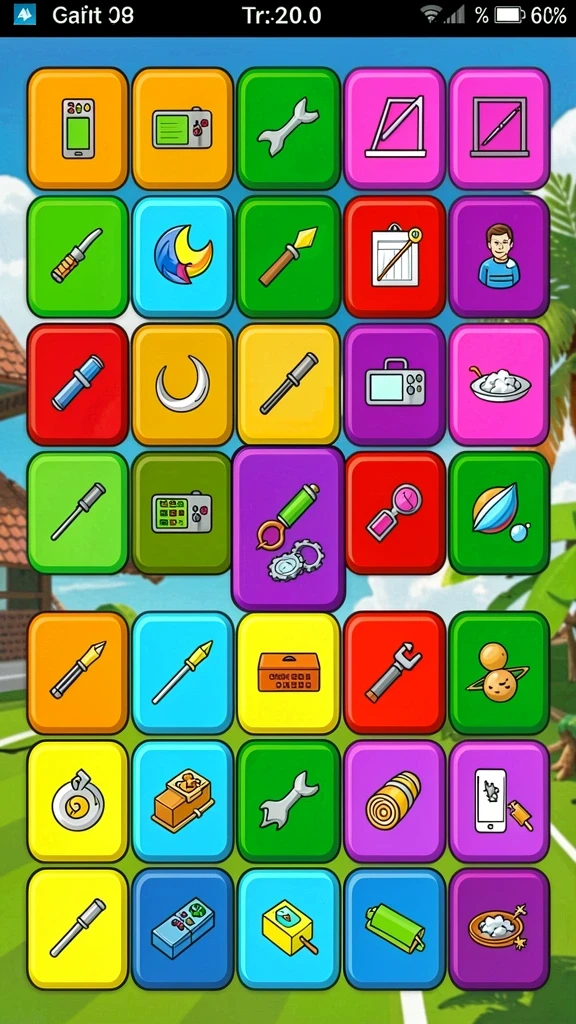
Task: Choose the red tile with the wrench
Action: click(394, 673)
